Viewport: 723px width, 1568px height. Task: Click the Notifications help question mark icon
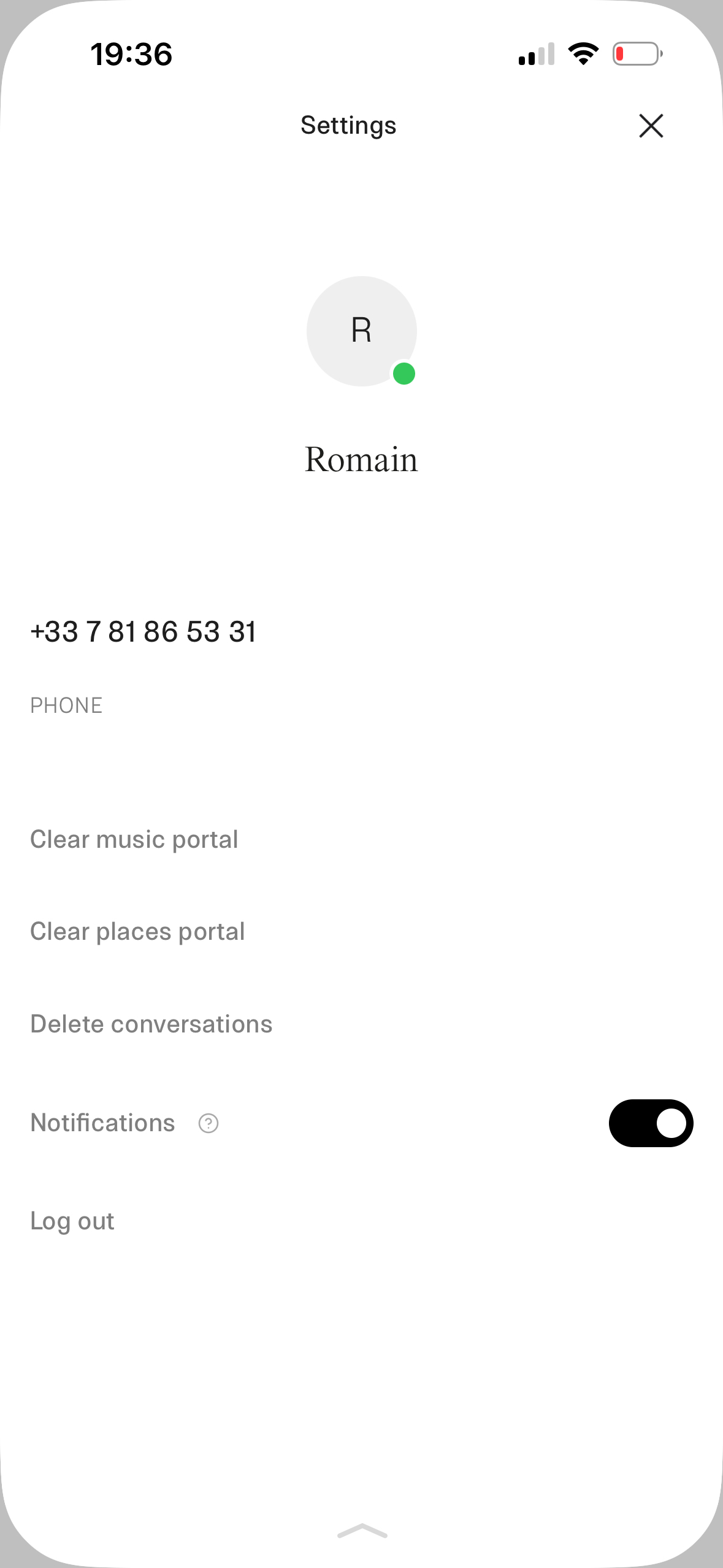pyautogui.click(x=207, y=1123)
